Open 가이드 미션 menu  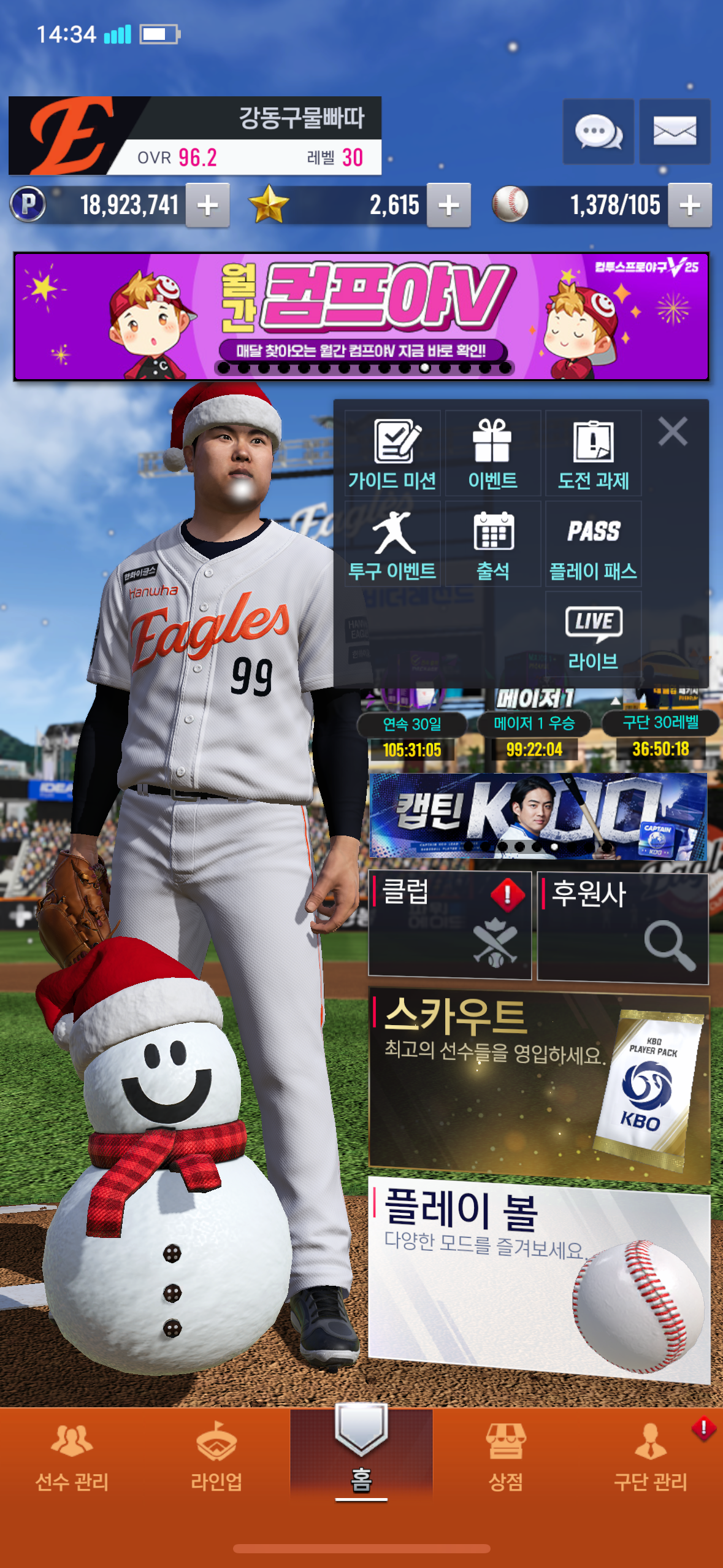pos(392,454)
